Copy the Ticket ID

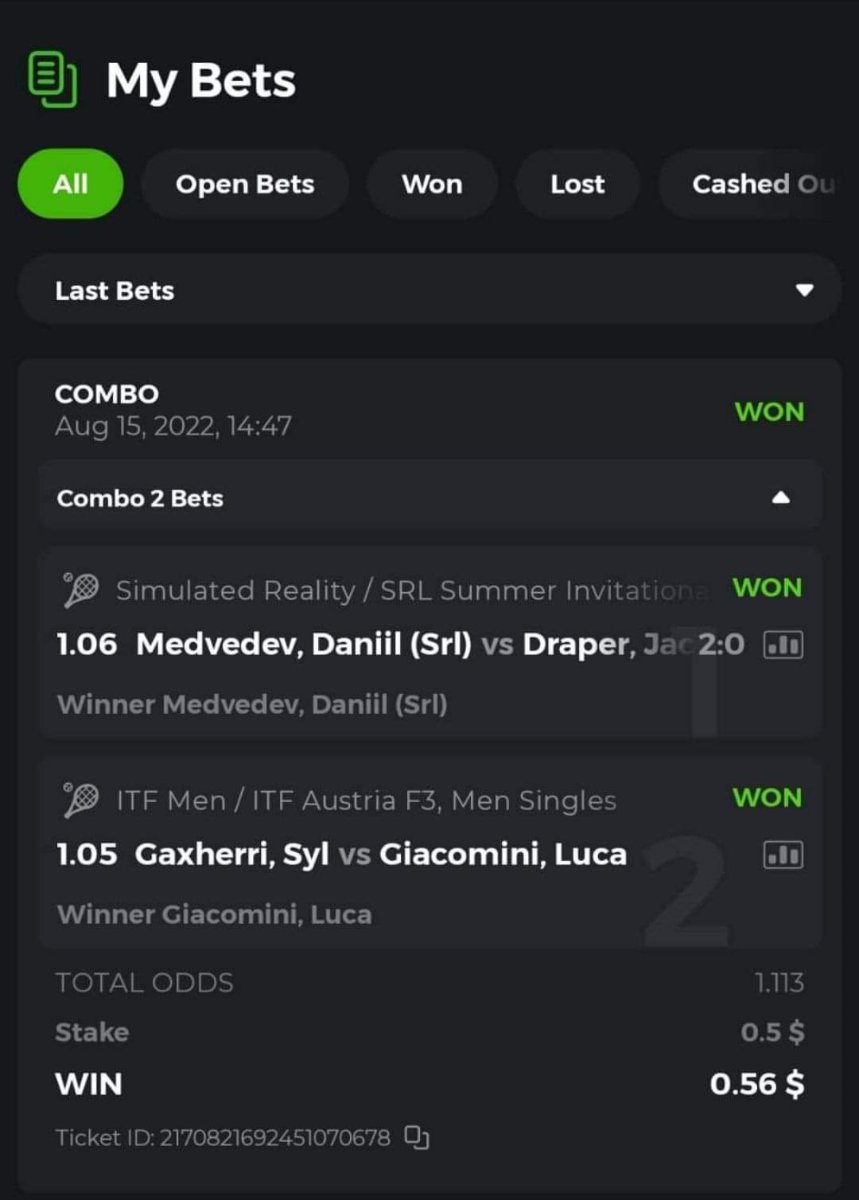coord(417,1137)
